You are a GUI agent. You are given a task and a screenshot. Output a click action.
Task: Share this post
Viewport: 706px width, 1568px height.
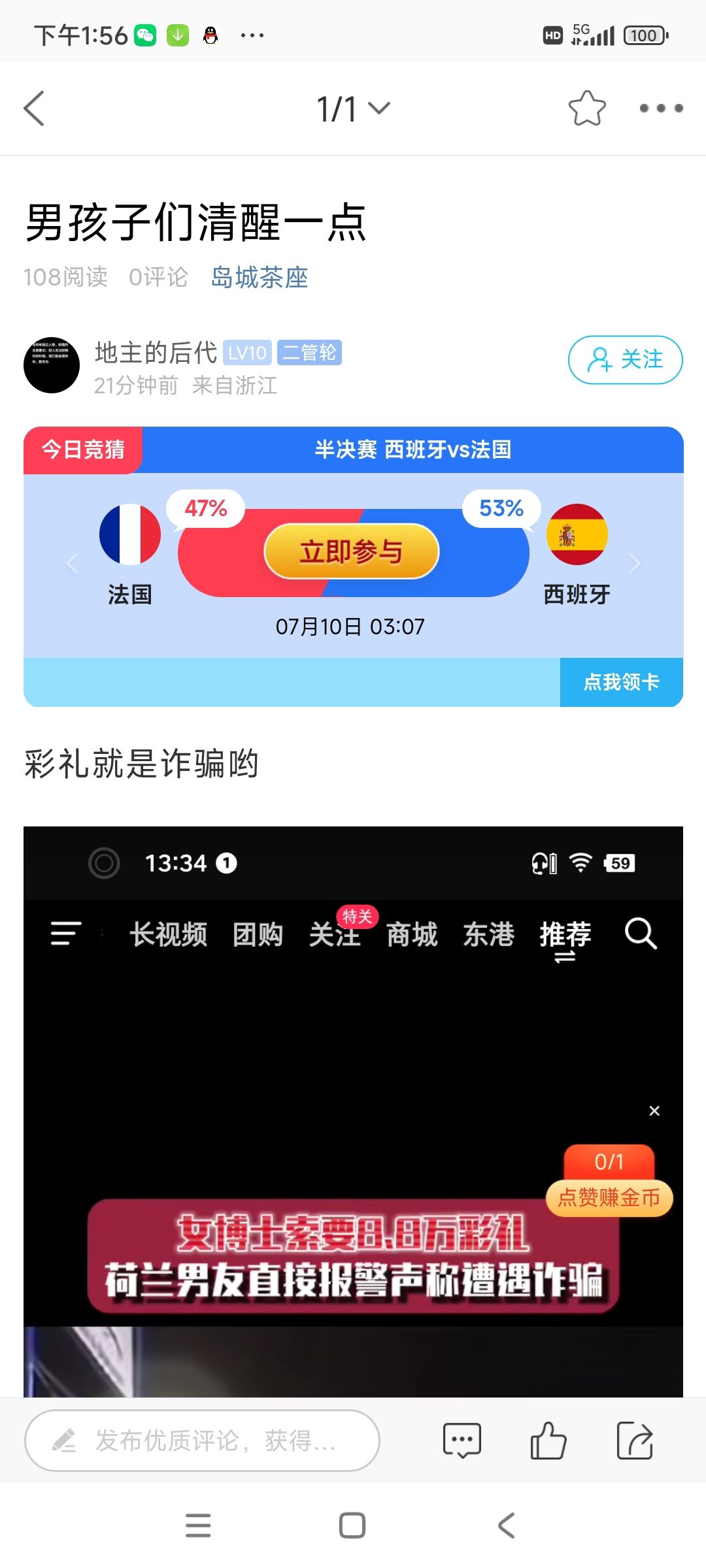tap(635, 1441)
